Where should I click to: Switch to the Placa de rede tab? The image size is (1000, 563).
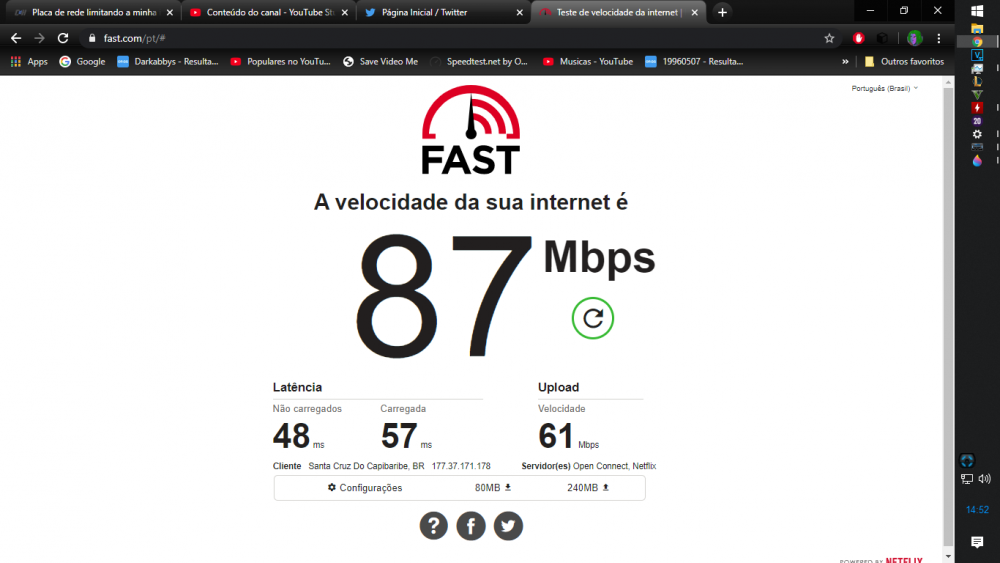point(88,12)
